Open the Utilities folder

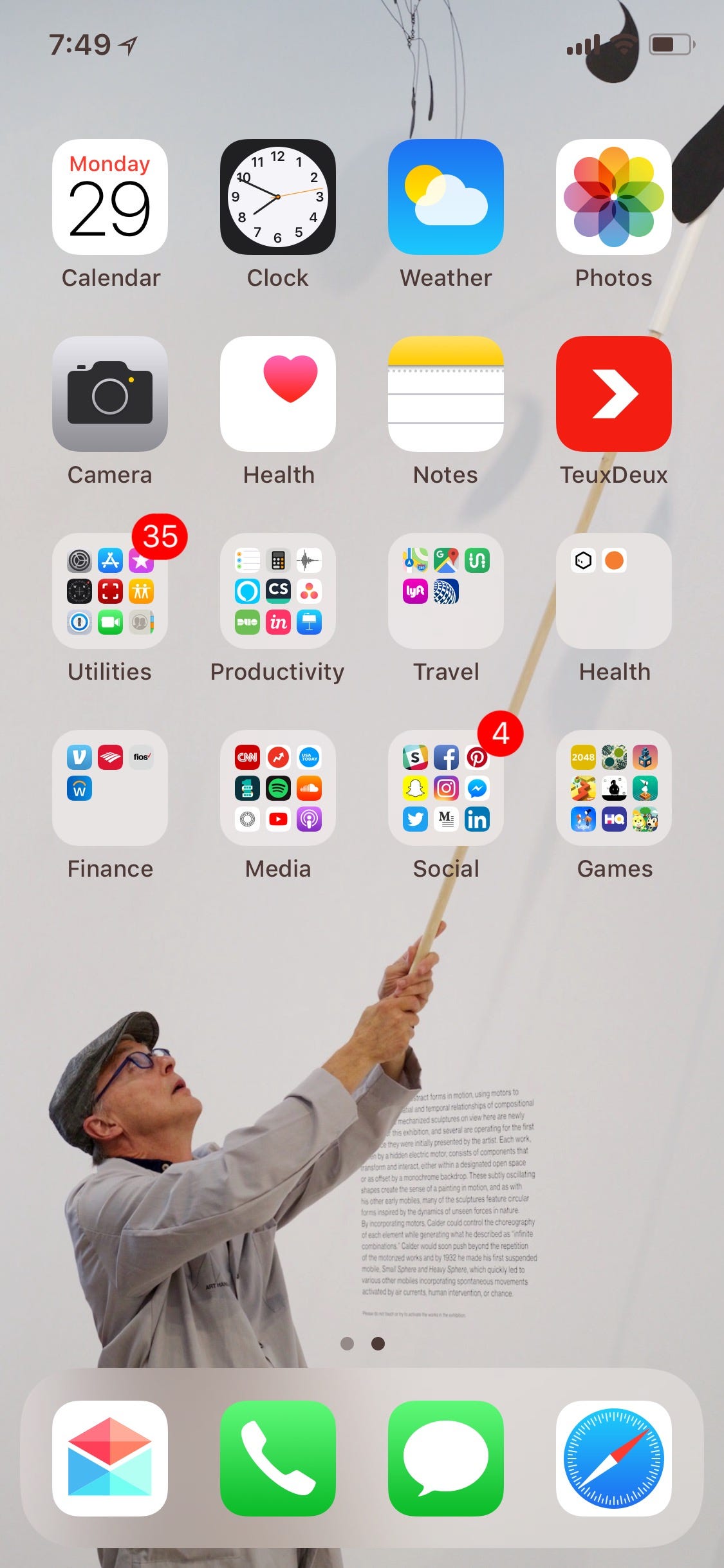[x=110, y=591]
